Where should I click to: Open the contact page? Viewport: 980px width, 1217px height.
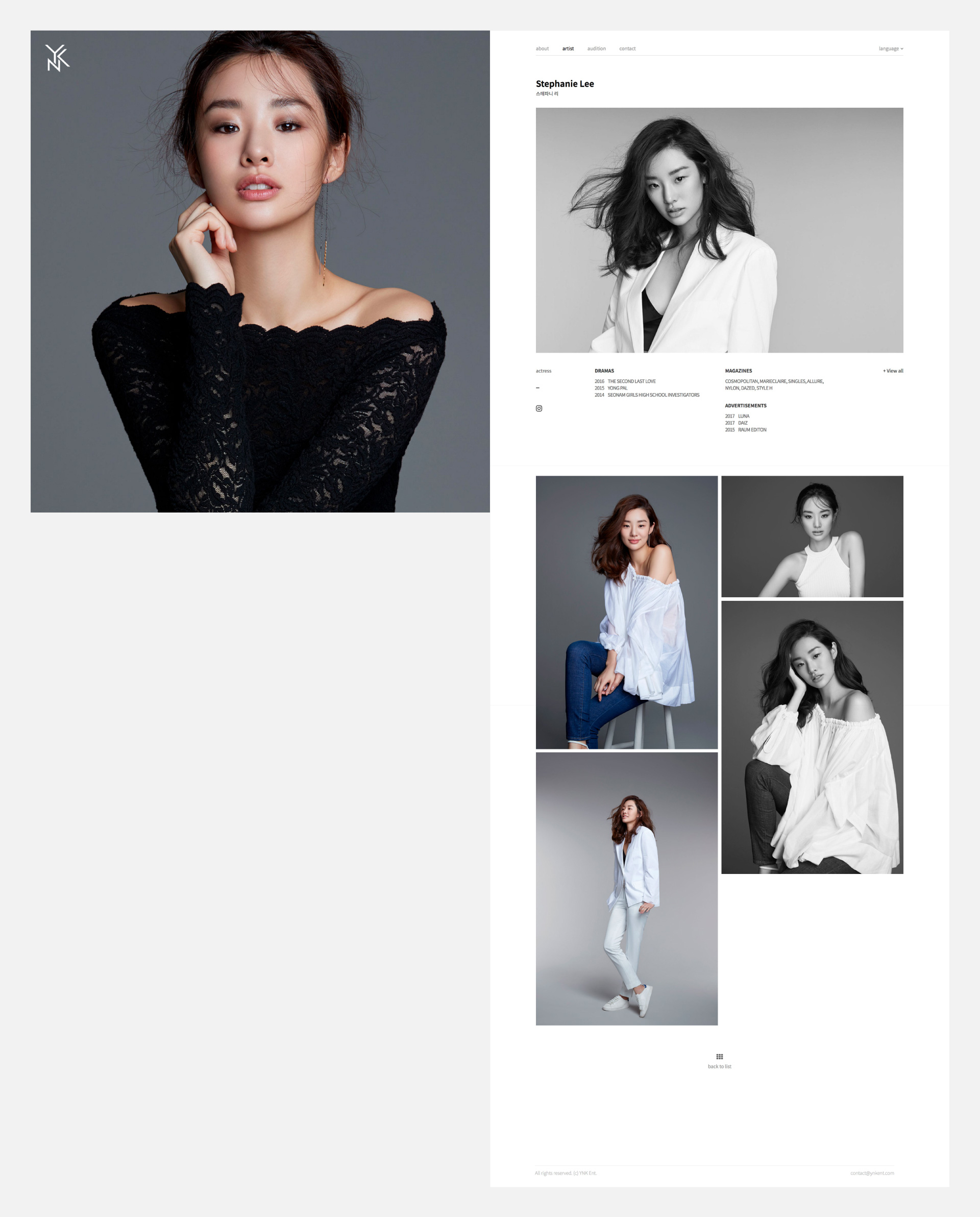(x=627, y=48)
